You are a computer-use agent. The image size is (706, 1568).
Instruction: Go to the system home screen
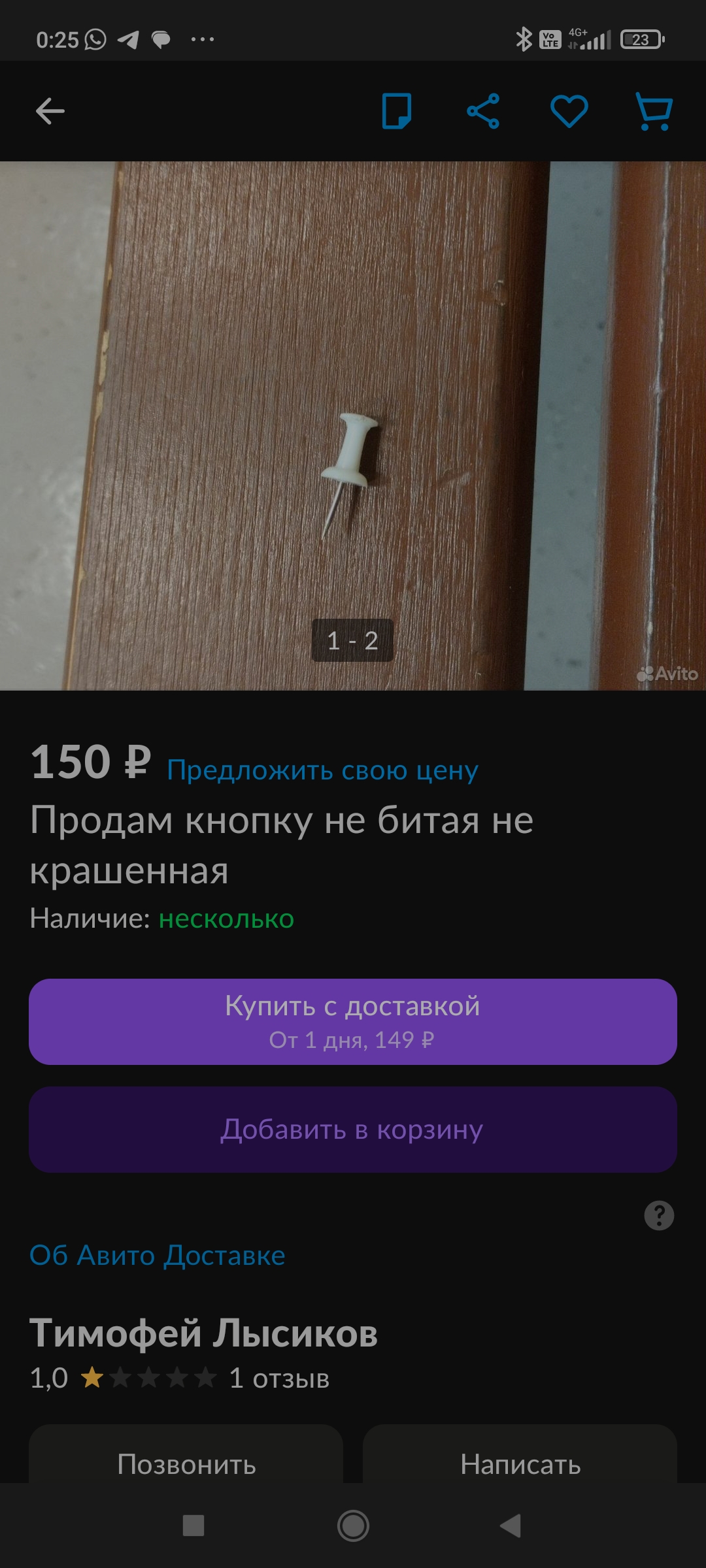coord(353,1526)
